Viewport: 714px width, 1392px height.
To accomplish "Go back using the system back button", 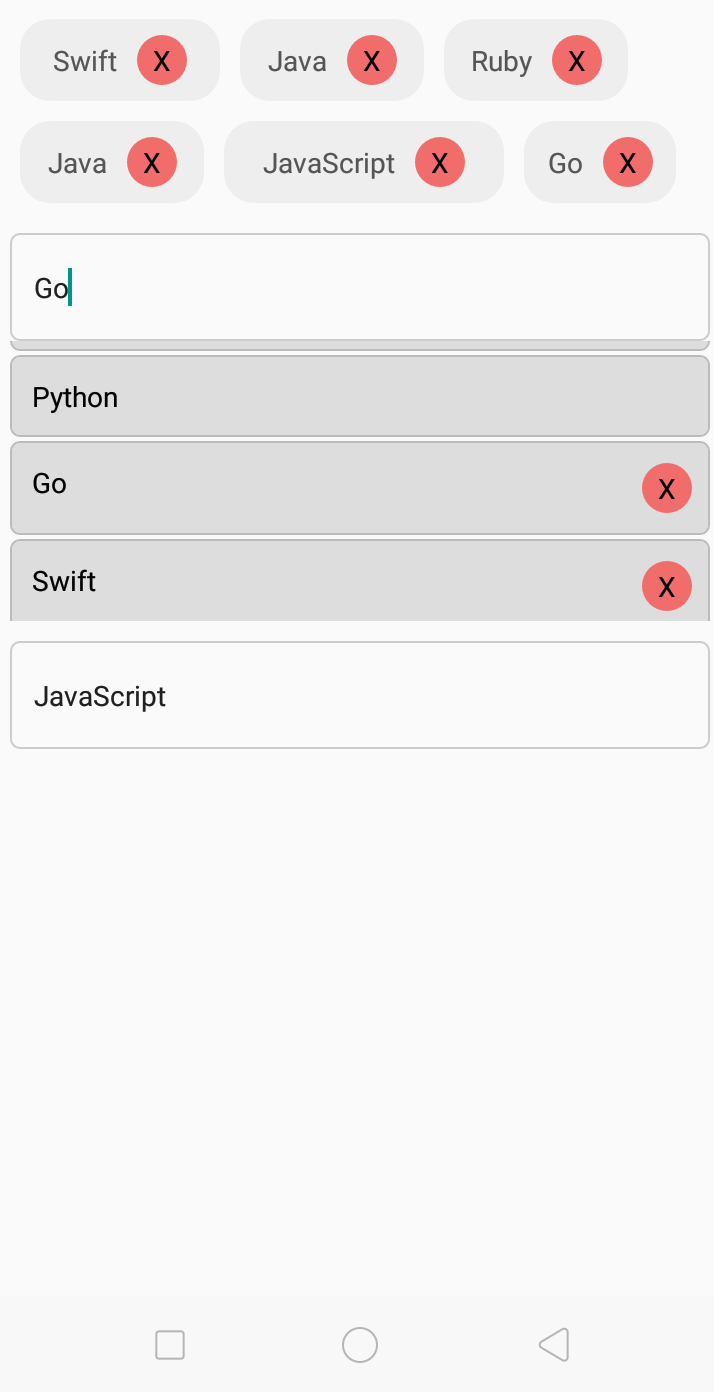I will coord(554,1345).
